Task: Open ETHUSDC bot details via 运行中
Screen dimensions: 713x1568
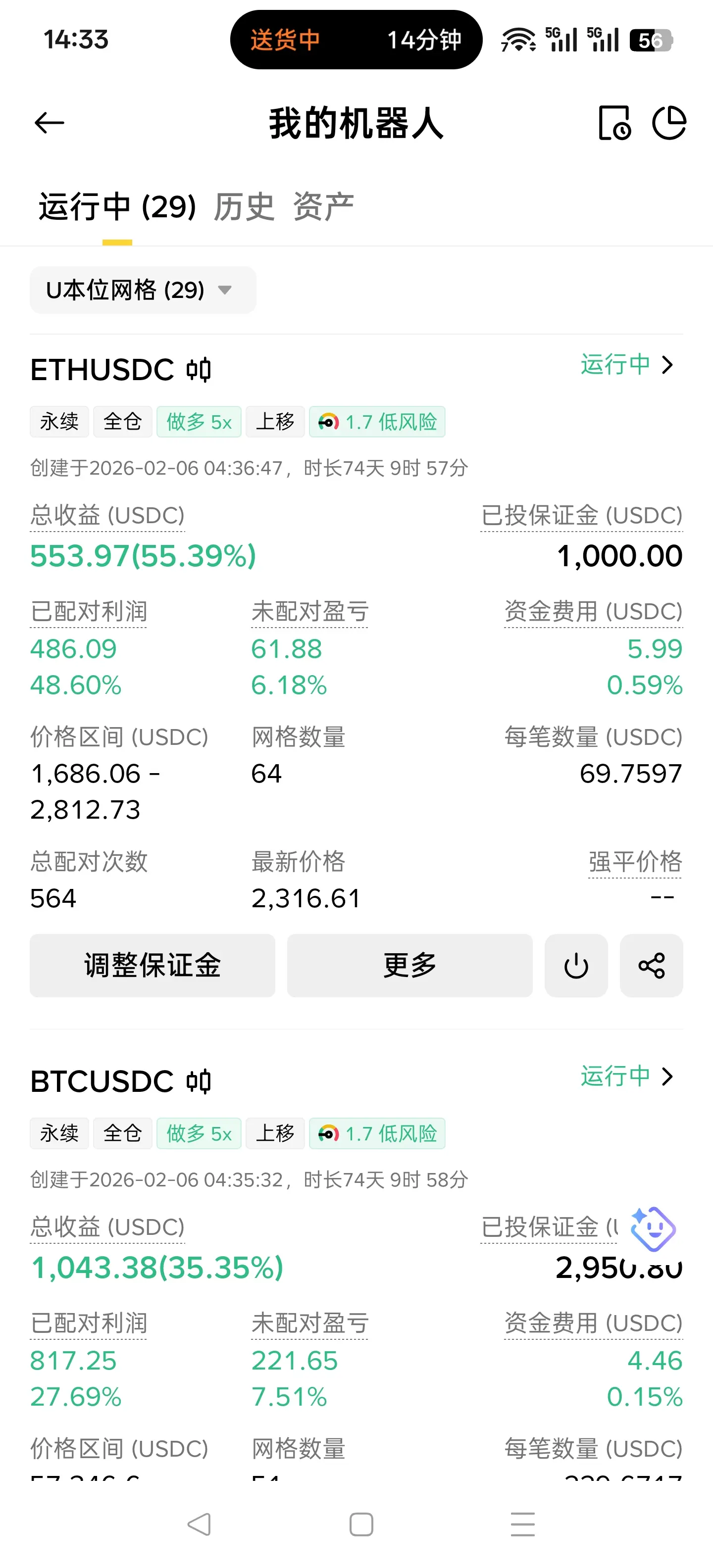Action: pos(626,365)
